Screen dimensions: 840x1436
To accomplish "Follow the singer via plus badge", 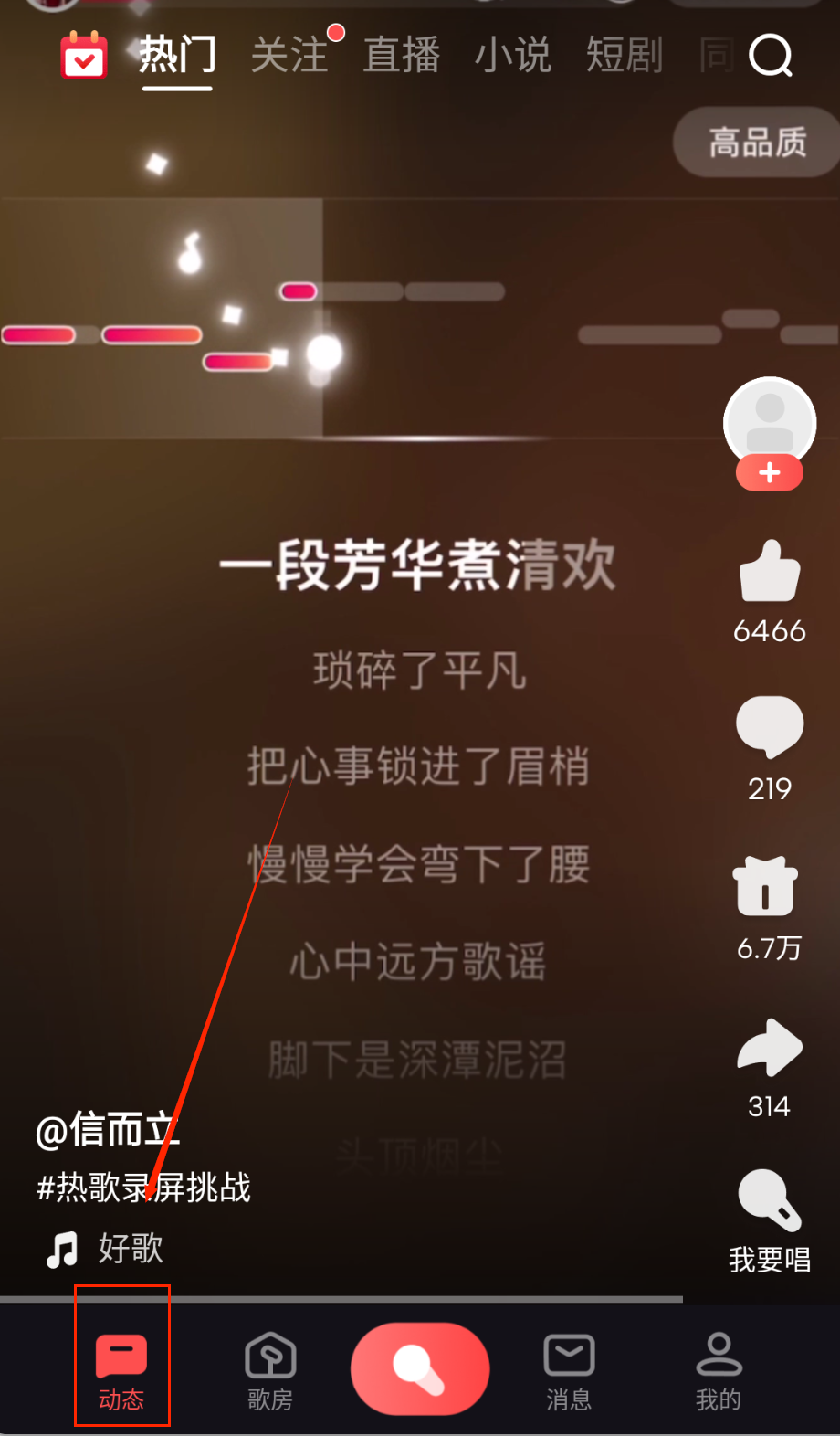I will click(770, 473).
